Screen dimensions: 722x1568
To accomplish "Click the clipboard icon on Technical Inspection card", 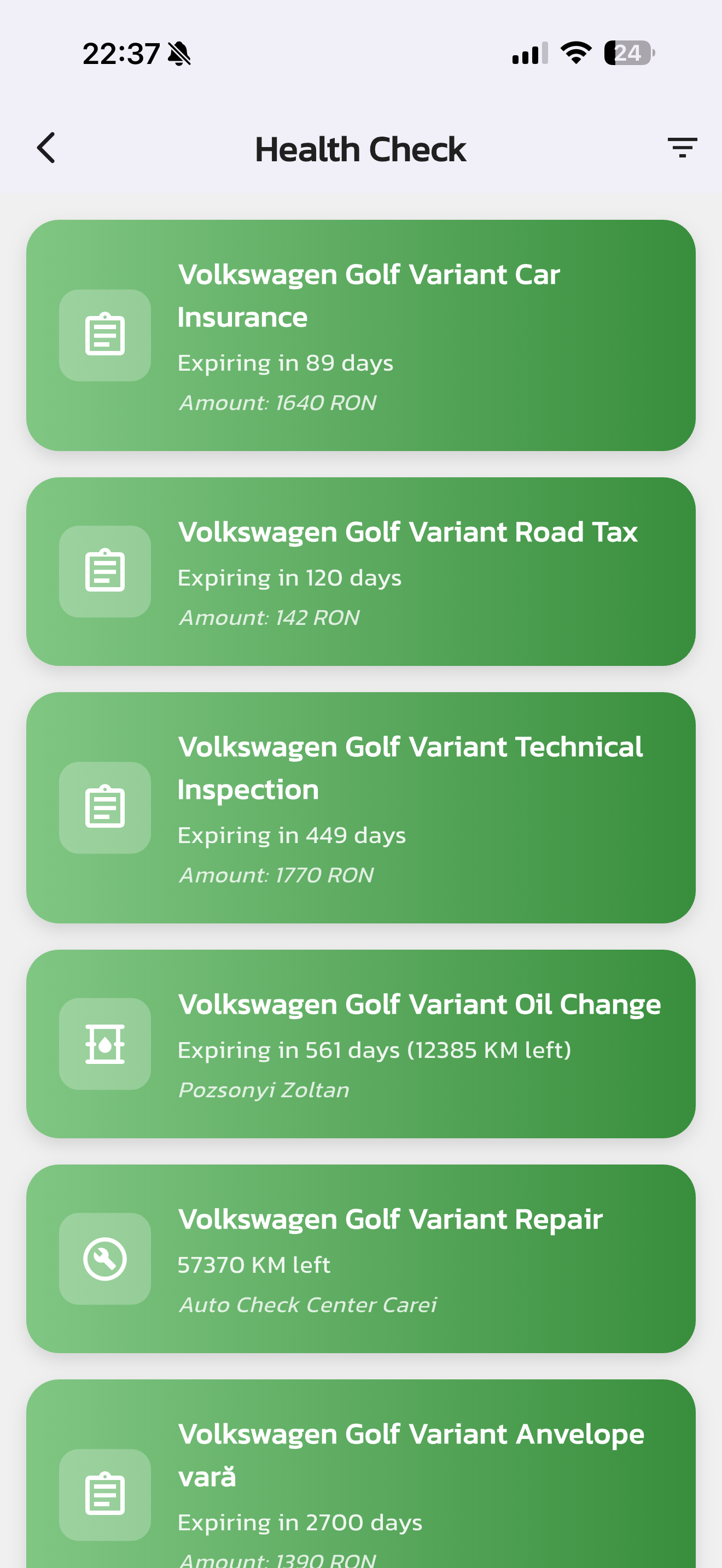I will pos(104,808).
